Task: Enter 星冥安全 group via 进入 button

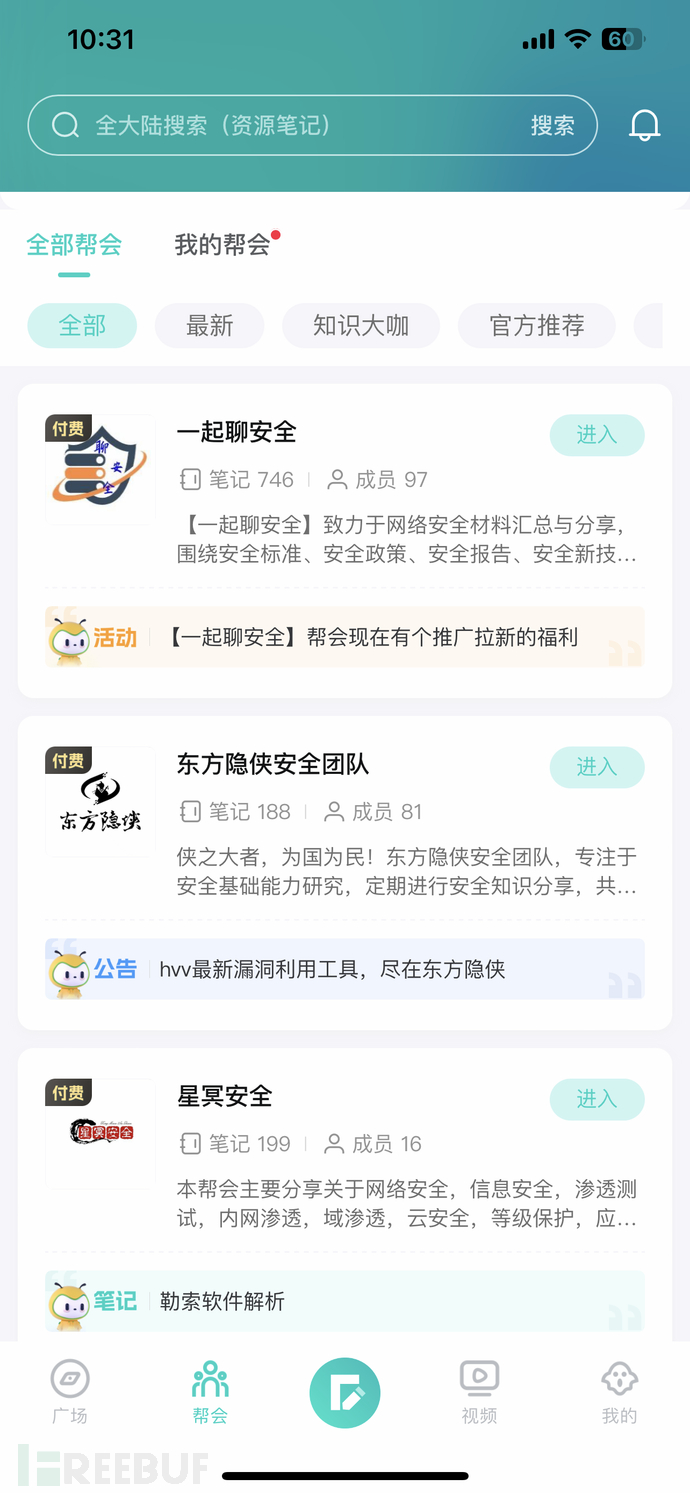Action: point(596,1099)
